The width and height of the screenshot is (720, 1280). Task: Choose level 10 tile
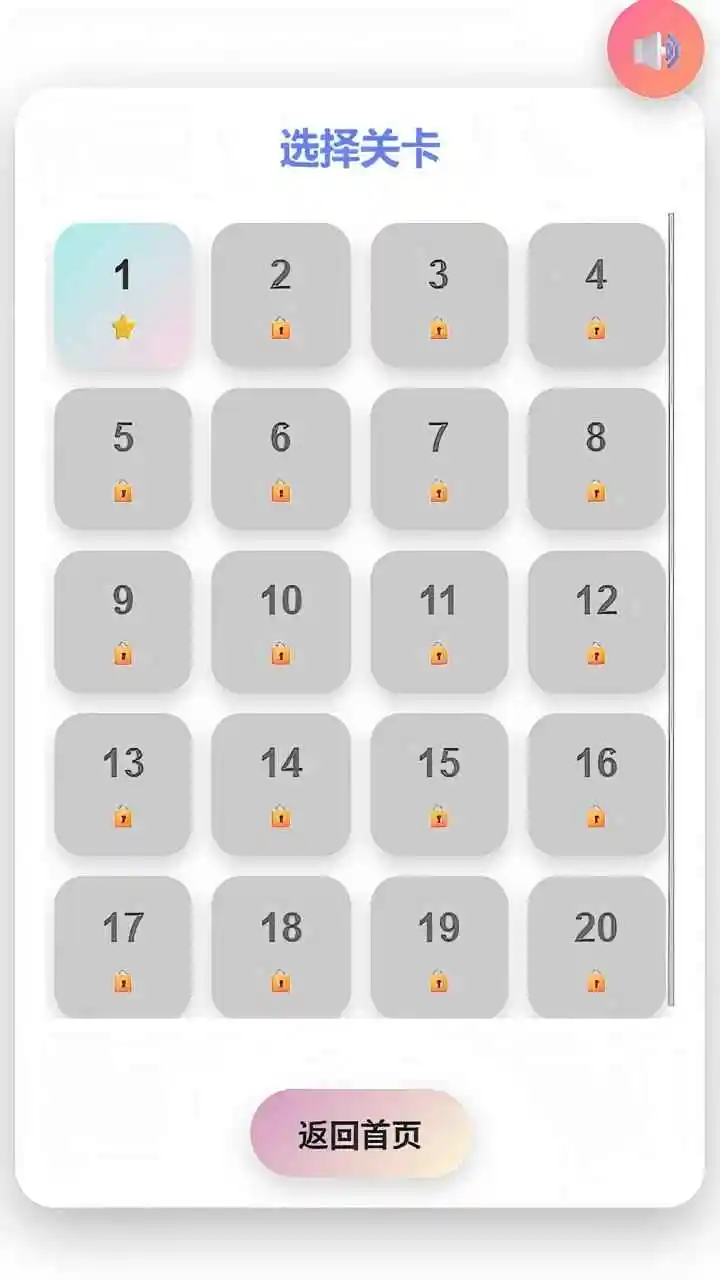pos(281,622)
